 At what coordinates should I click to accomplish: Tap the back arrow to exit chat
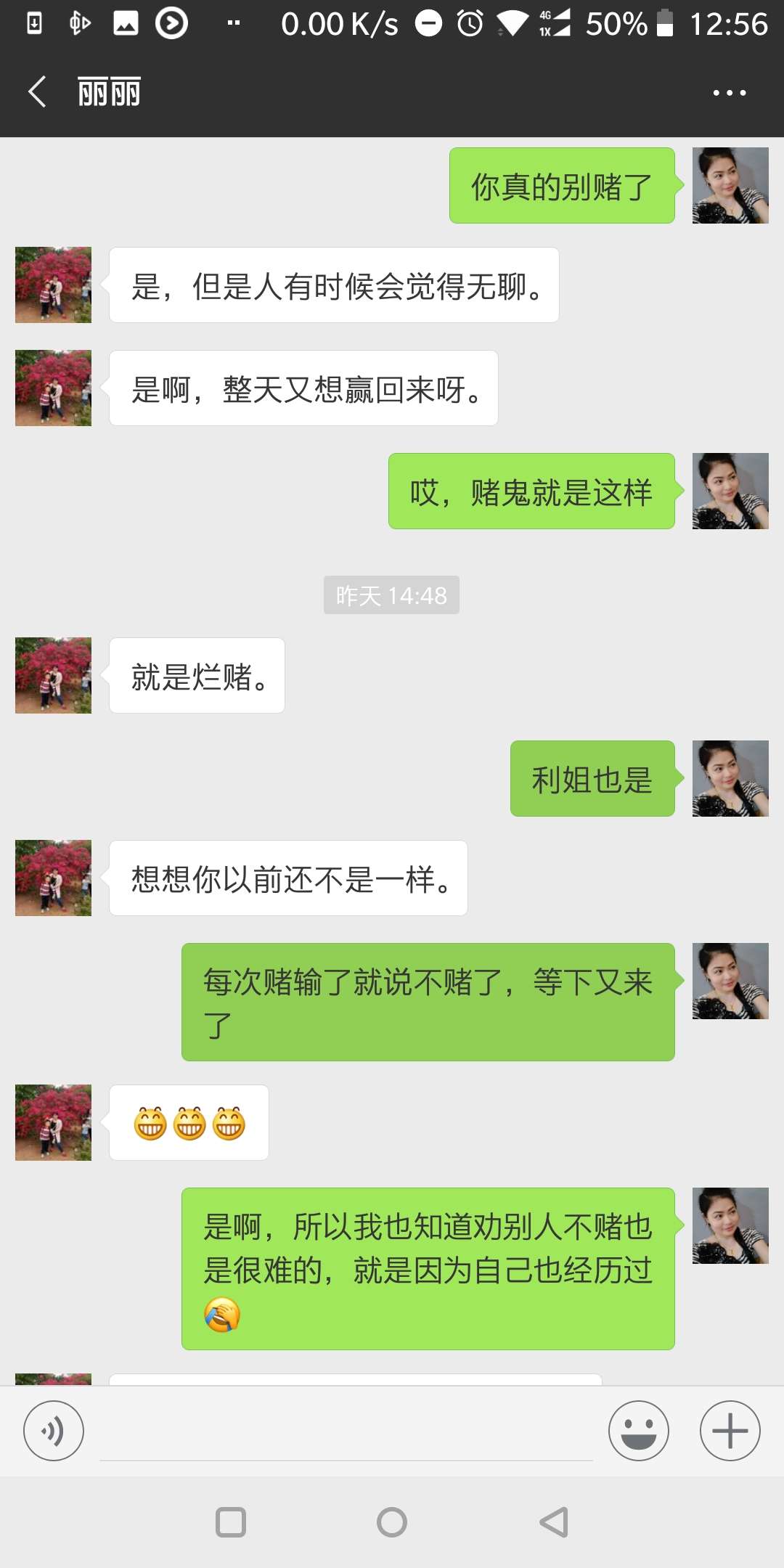[36, 91]
